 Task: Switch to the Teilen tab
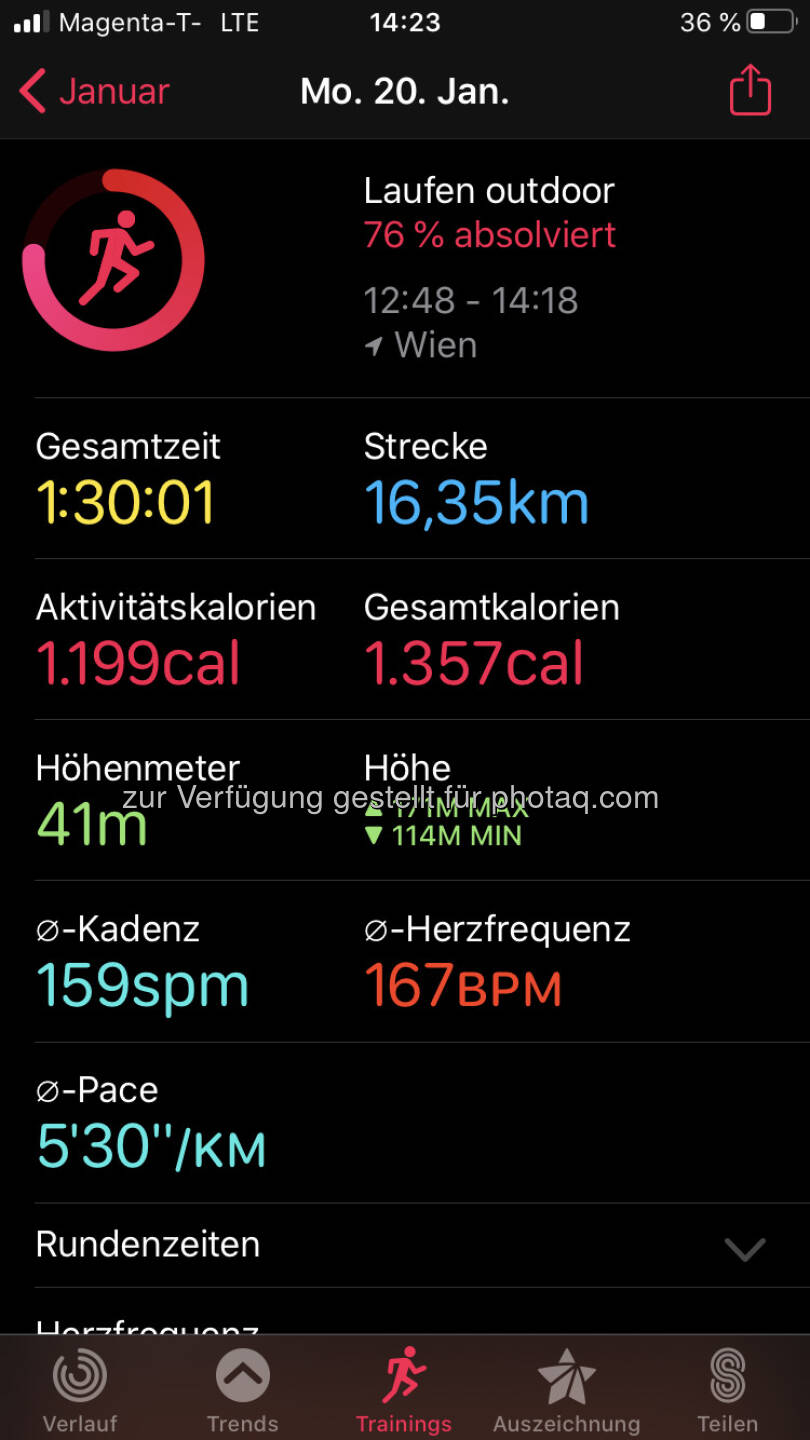coord(727,1390)
